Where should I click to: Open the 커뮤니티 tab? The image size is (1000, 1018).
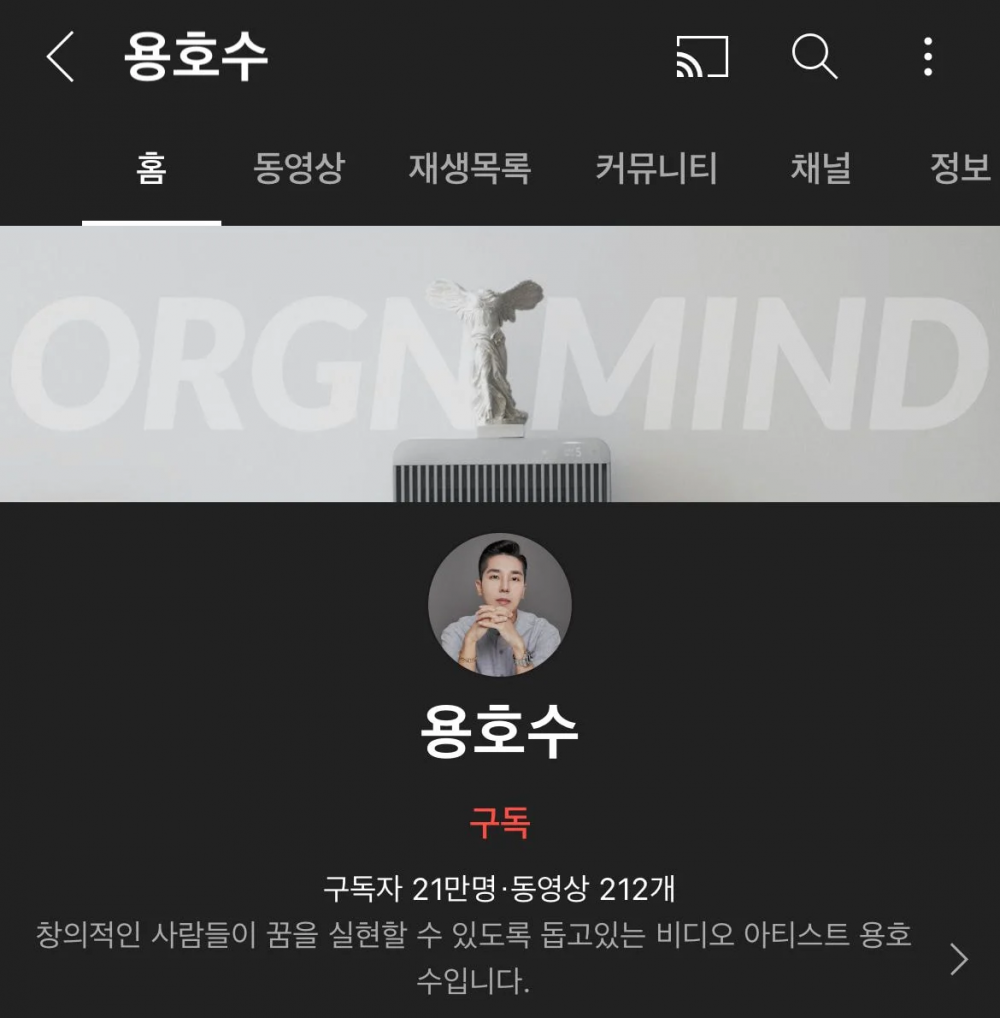point(656,168)
